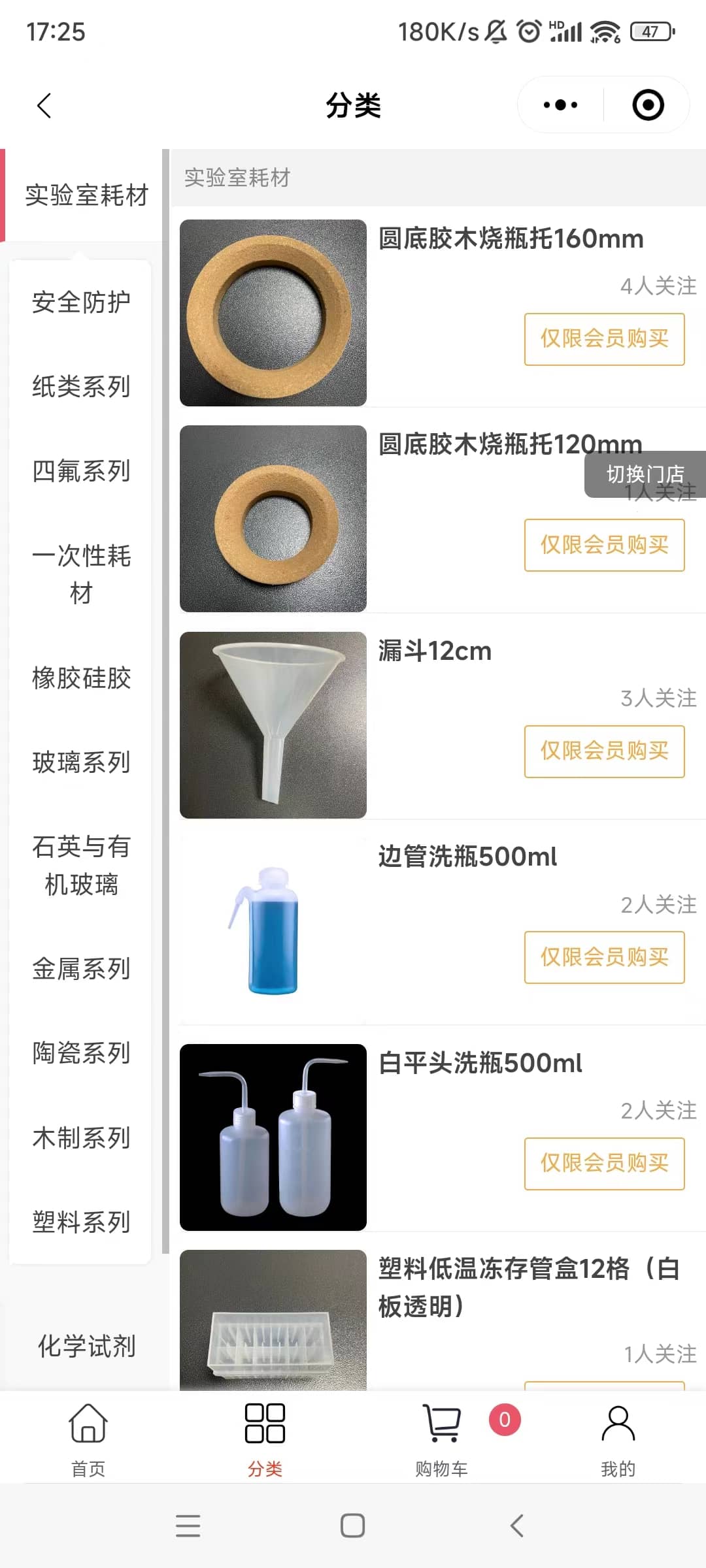Open the 四氟系列 subcategory

(x=81, y=471)
